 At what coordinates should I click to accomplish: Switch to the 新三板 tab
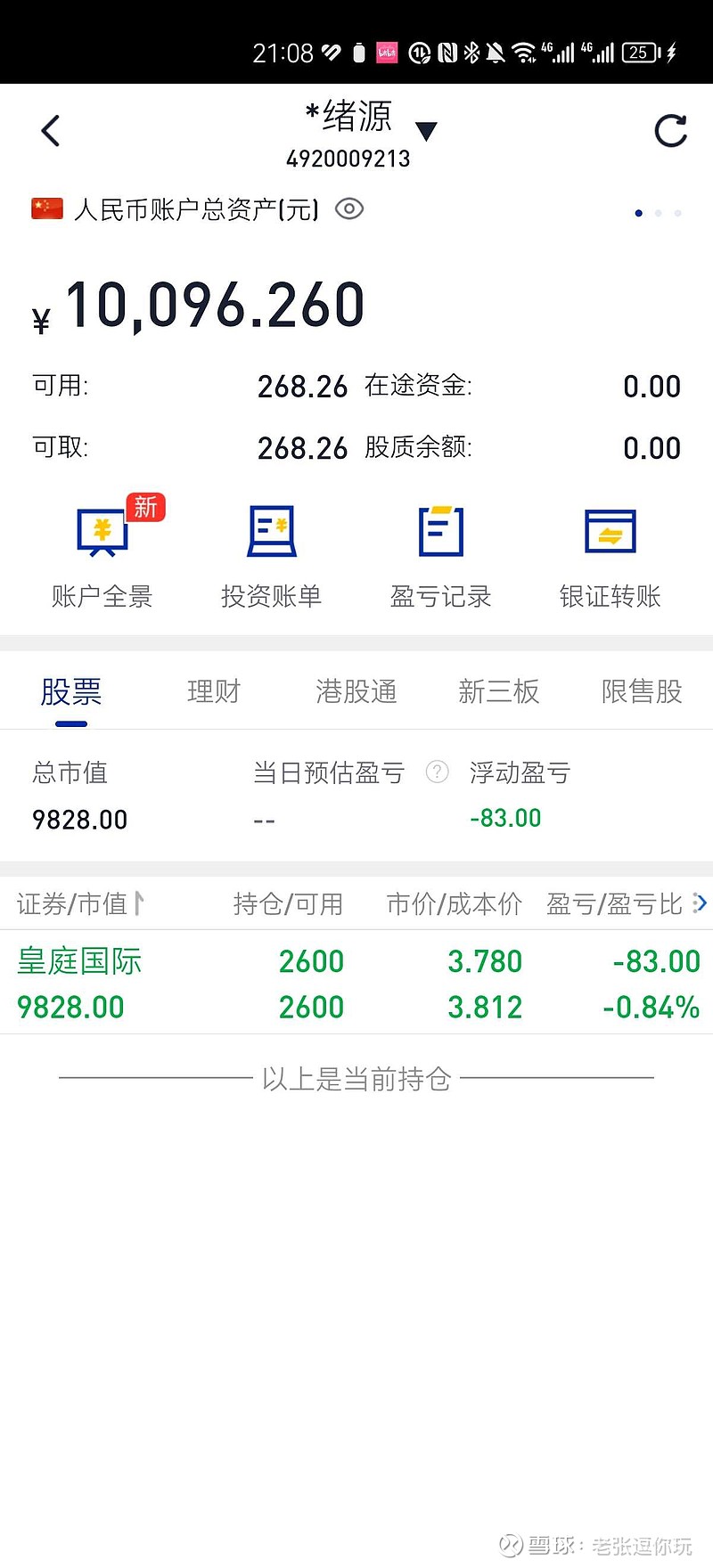coord(499,691)
